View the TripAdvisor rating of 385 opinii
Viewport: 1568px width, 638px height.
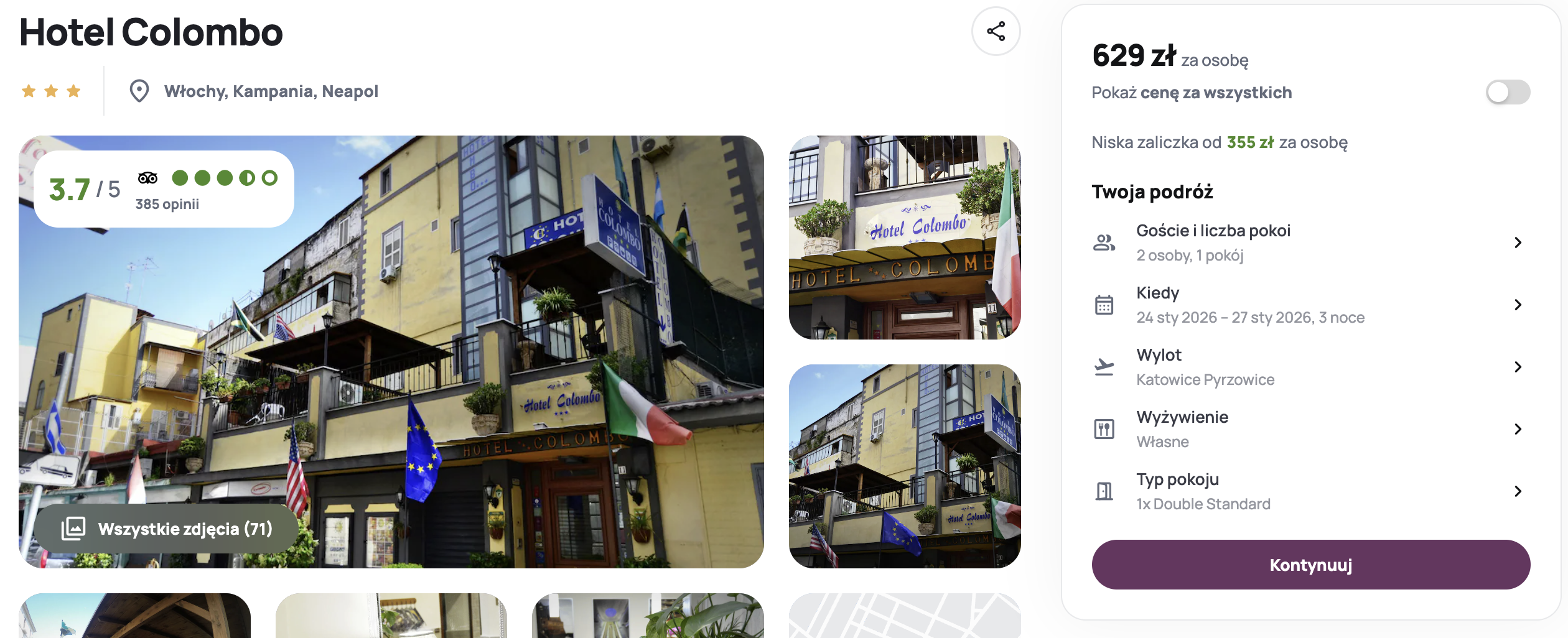164,189
